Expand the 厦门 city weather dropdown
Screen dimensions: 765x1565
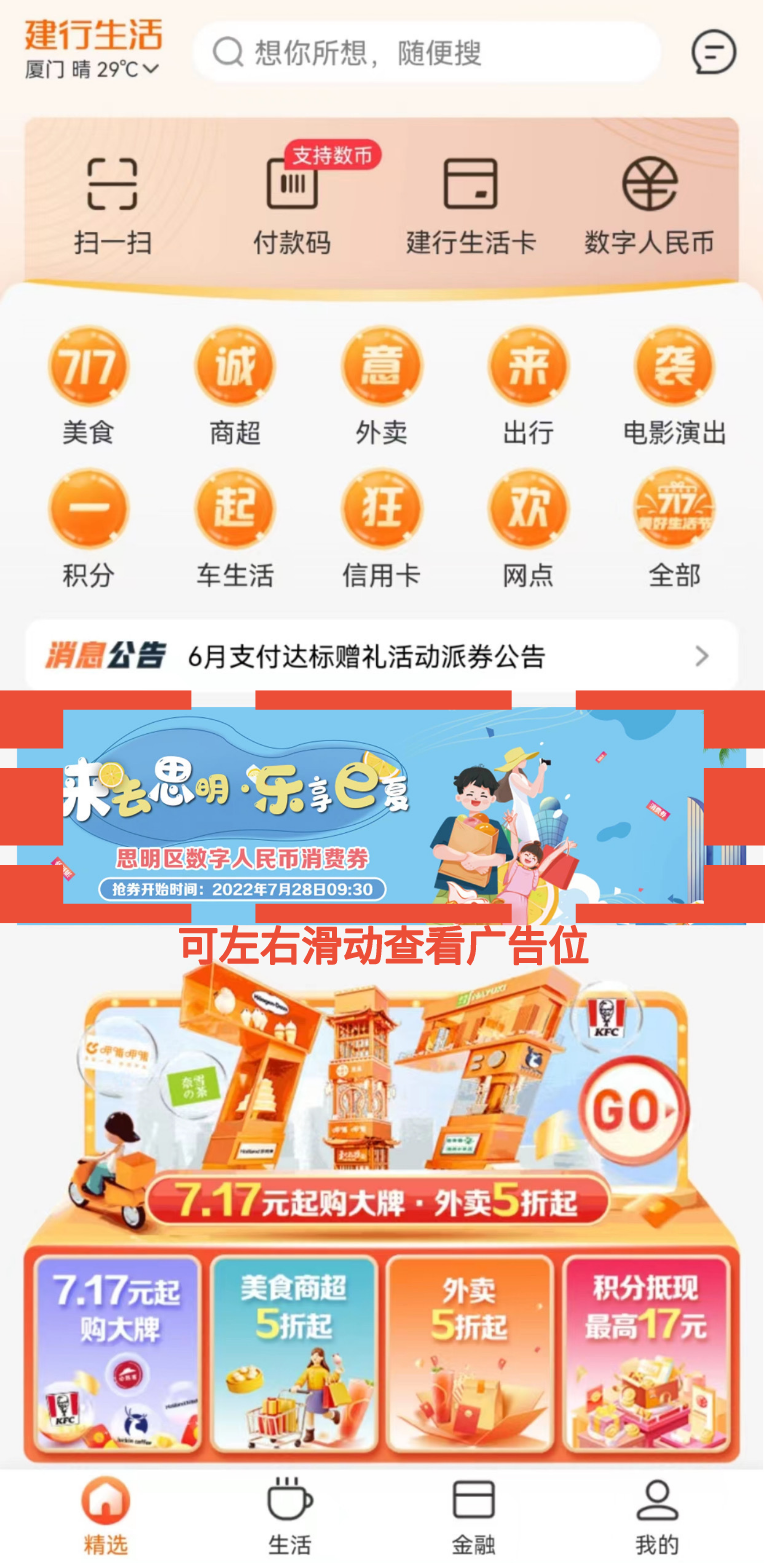[x=92, y=69]
